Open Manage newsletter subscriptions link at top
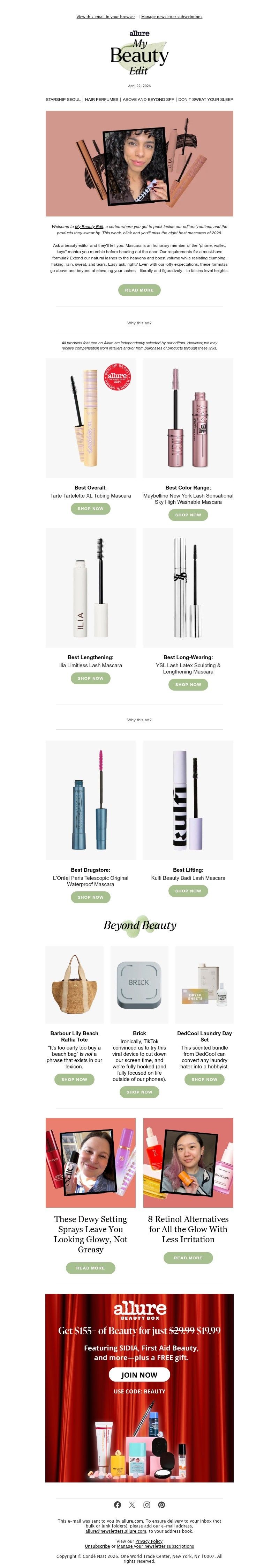The height and width of the screenshot is (1568, 279). click(172, 17)
